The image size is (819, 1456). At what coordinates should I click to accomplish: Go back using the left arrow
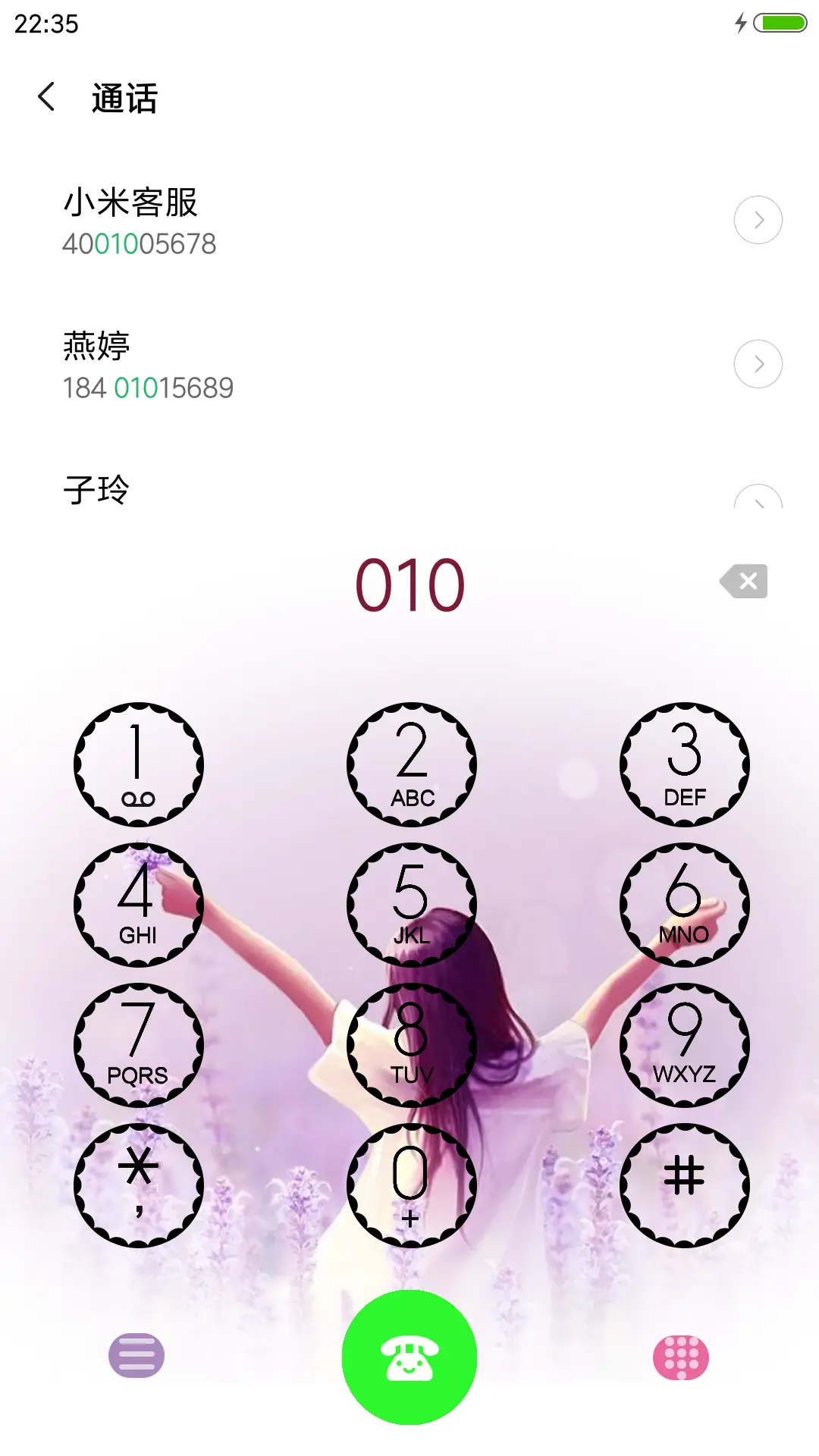47,98
